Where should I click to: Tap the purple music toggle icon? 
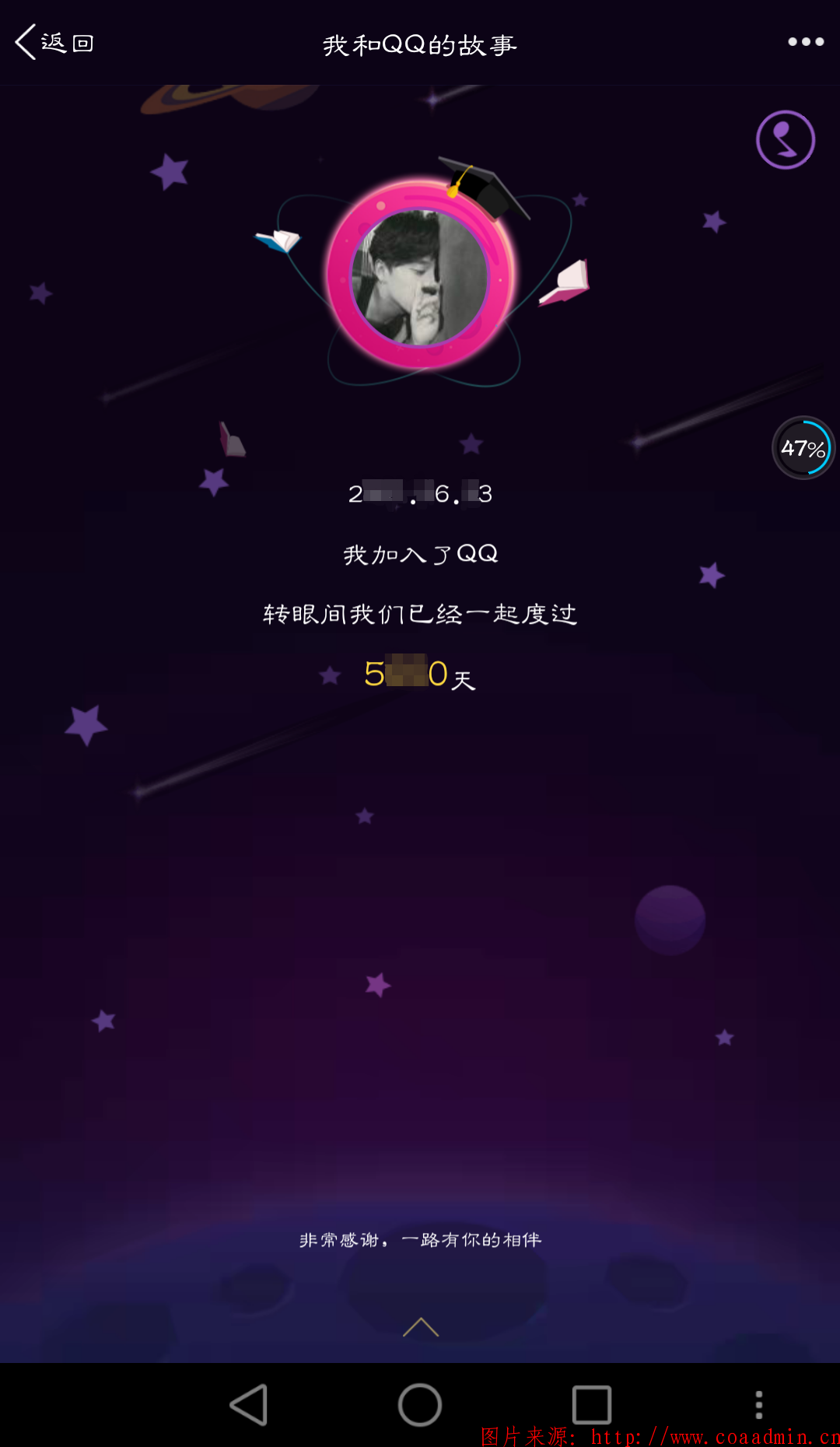(x=786, y=140)
